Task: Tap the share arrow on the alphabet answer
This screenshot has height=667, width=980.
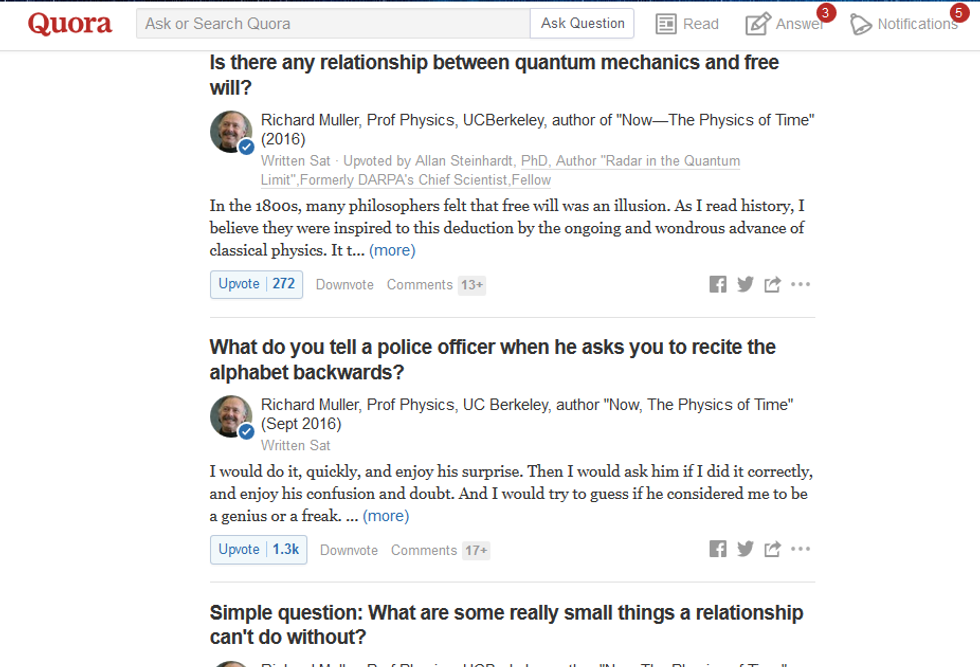Action: click(x=772, y=549)
